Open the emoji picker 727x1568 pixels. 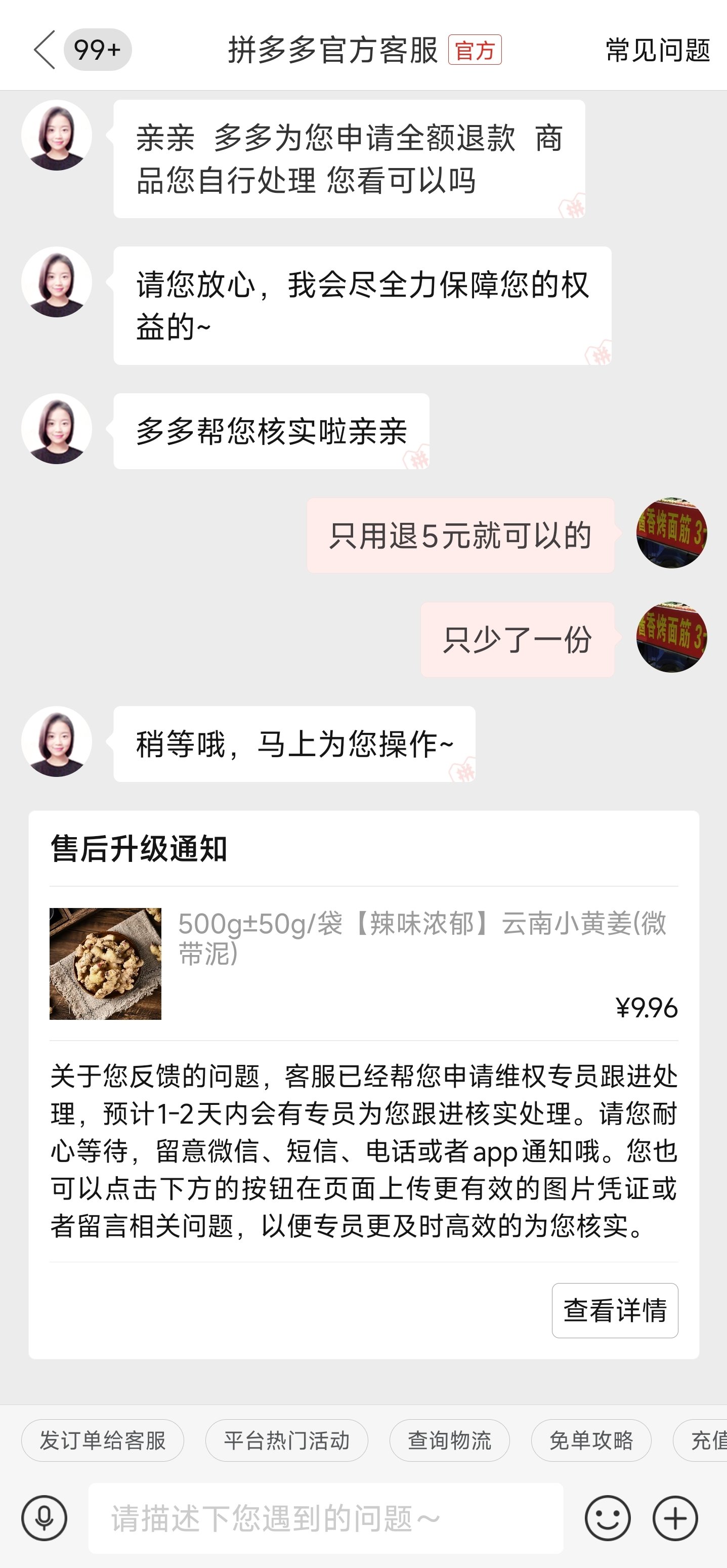click(607, 1518)
